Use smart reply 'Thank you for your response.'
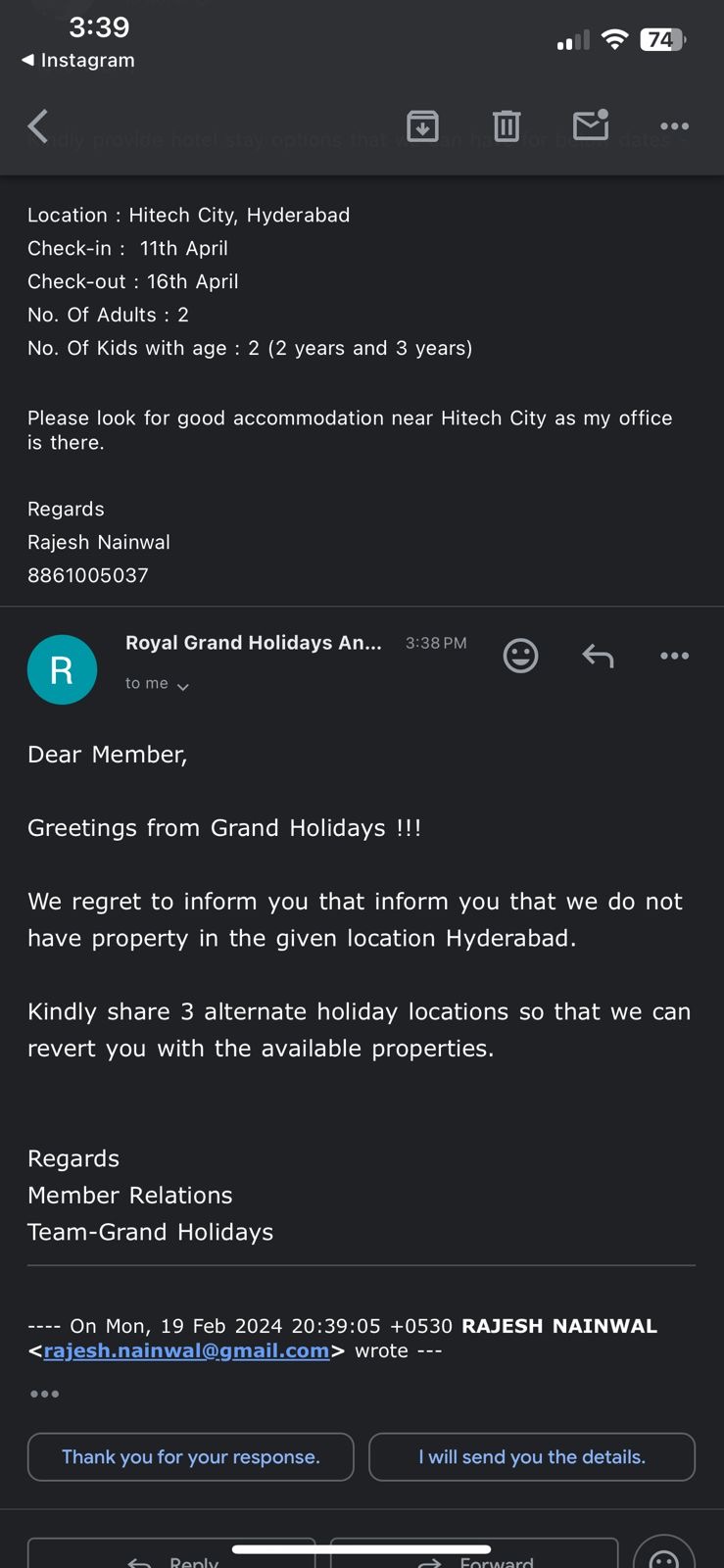 pyautogui.click(x=191, y=1457)
